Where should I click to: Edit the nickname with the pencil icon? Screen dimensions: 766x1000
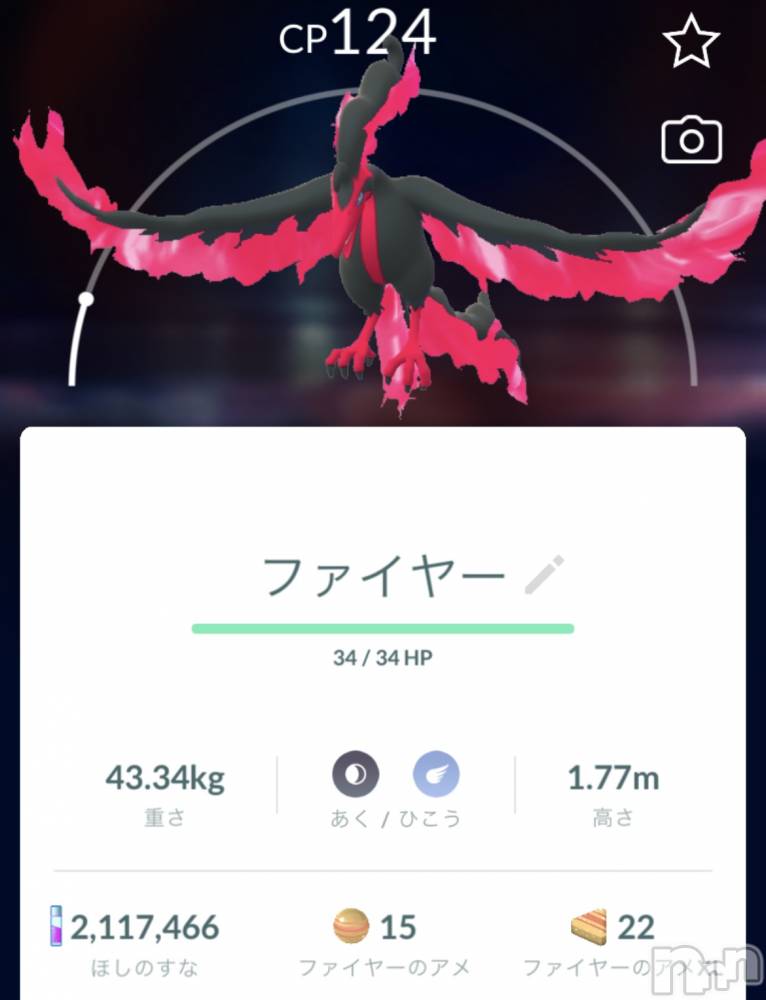pos(545,576)
